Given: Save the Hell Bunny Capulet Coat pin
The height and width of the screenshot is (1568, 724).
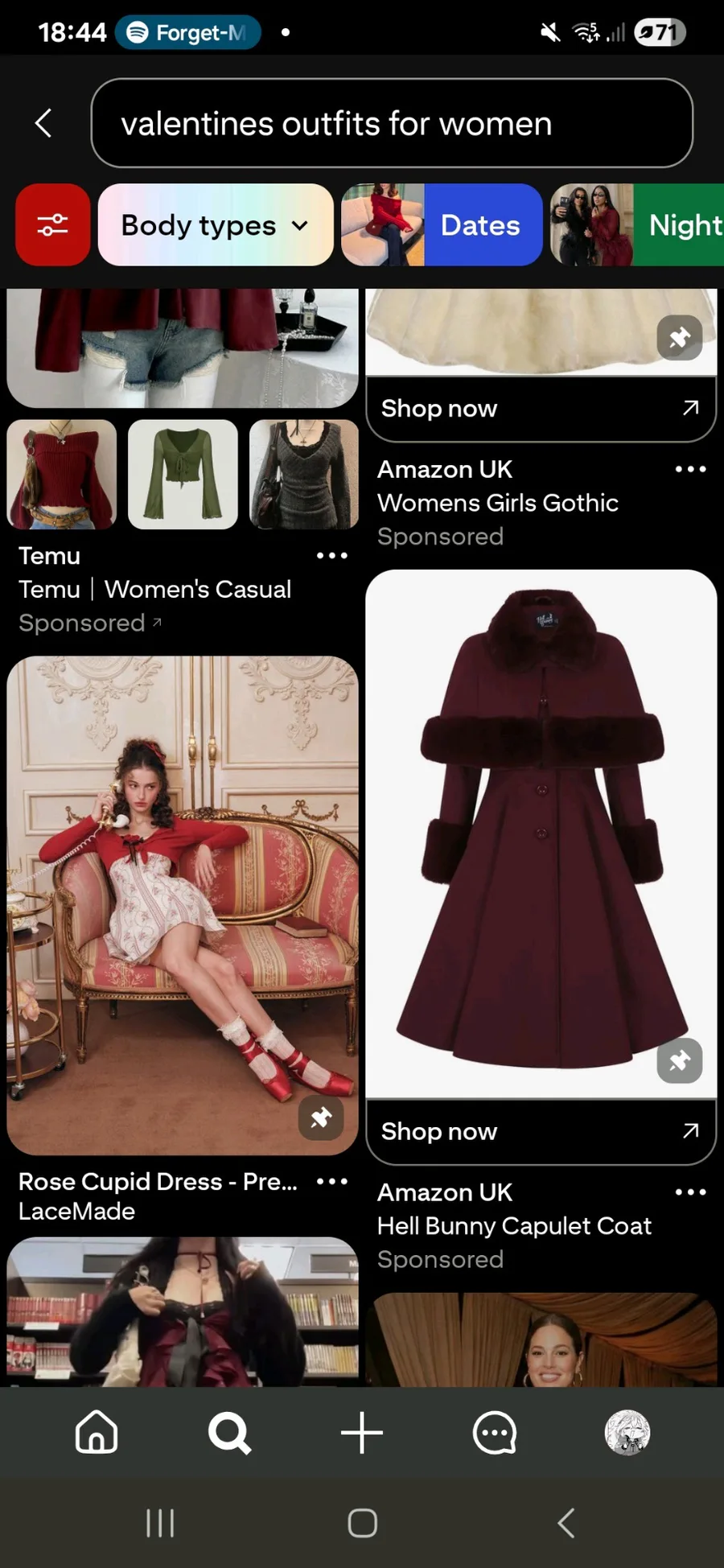Looking at the screenshot, I should click(x=680, y=1060).
